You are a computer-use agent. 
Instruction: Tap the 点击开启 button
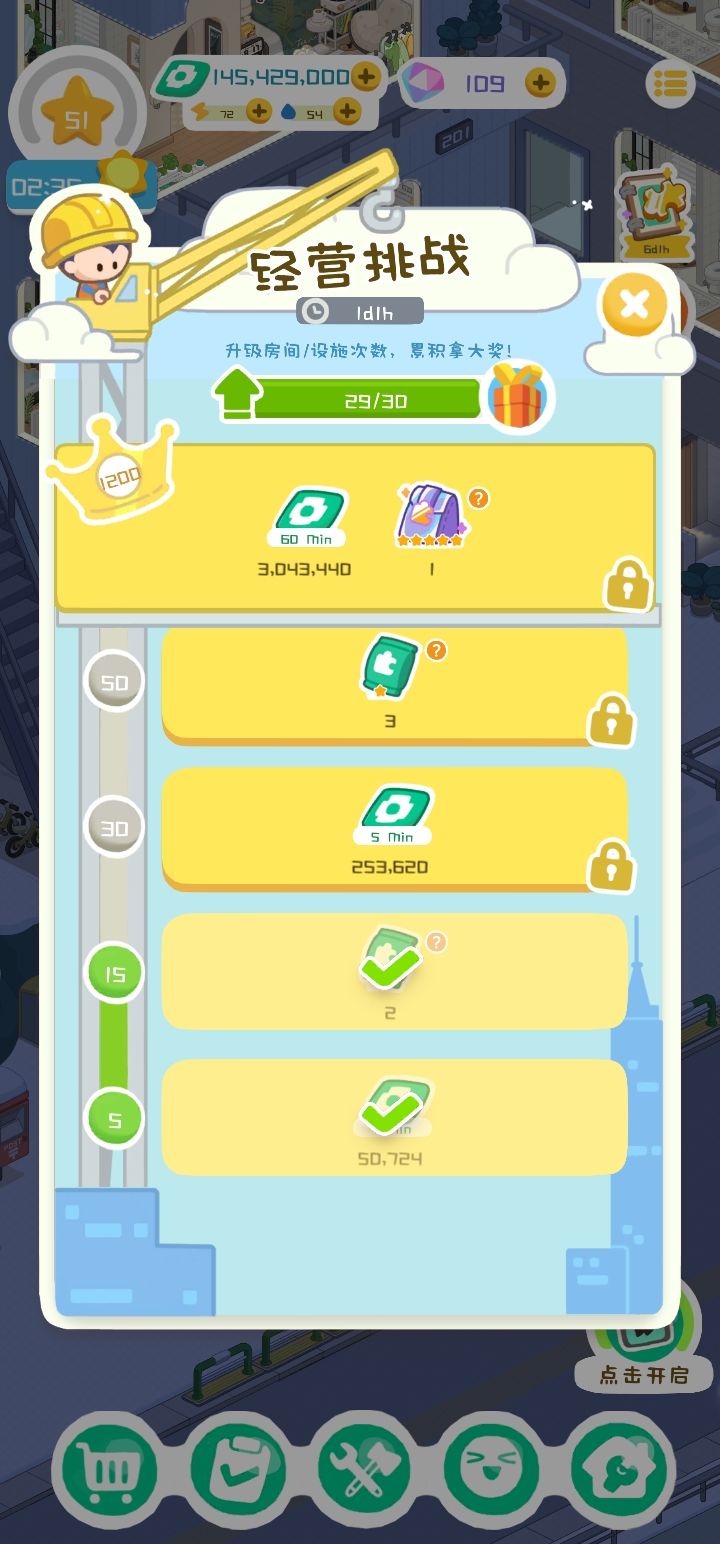click(x=643, y=1374)
